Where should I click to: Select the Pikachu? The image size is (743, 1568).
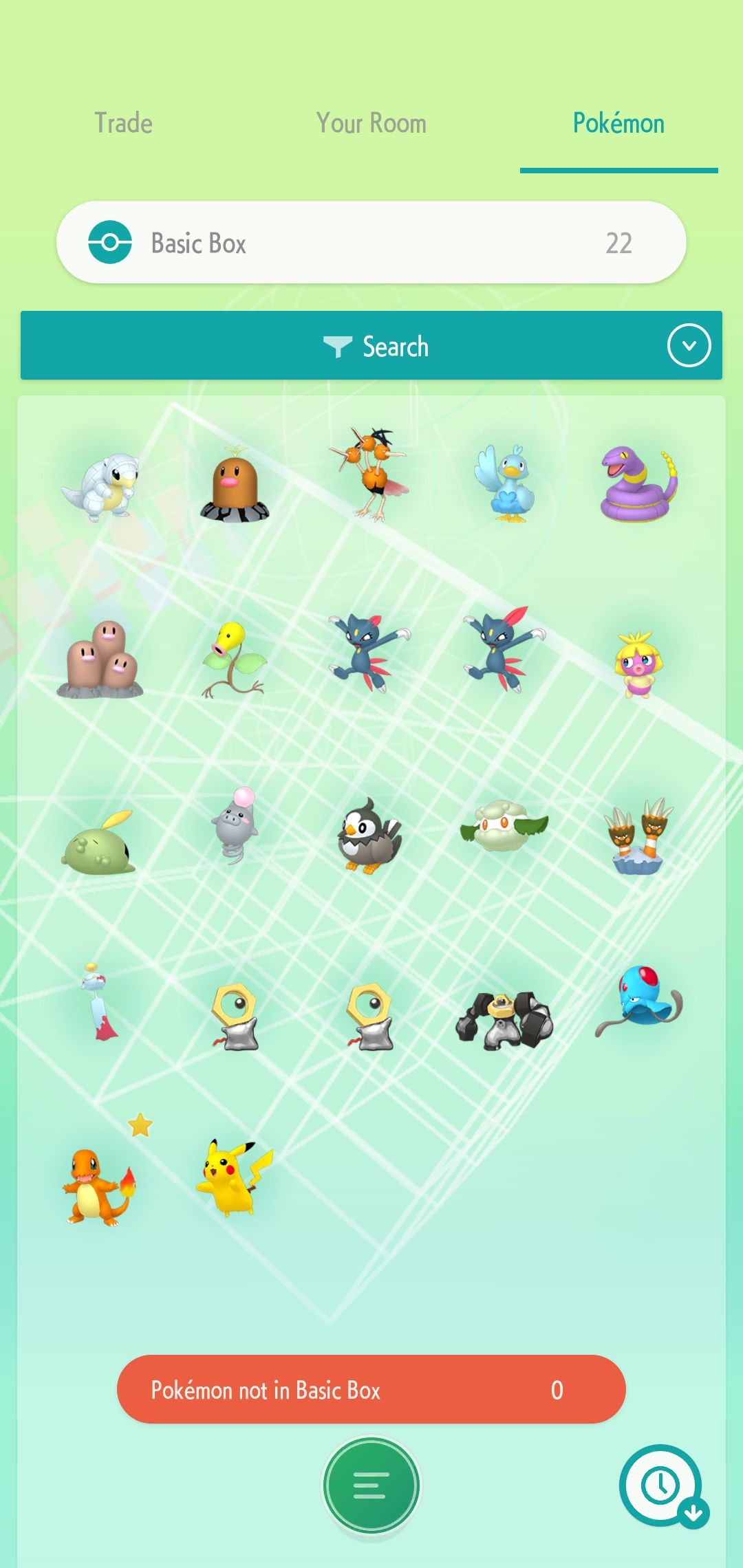click(235, 1177)
